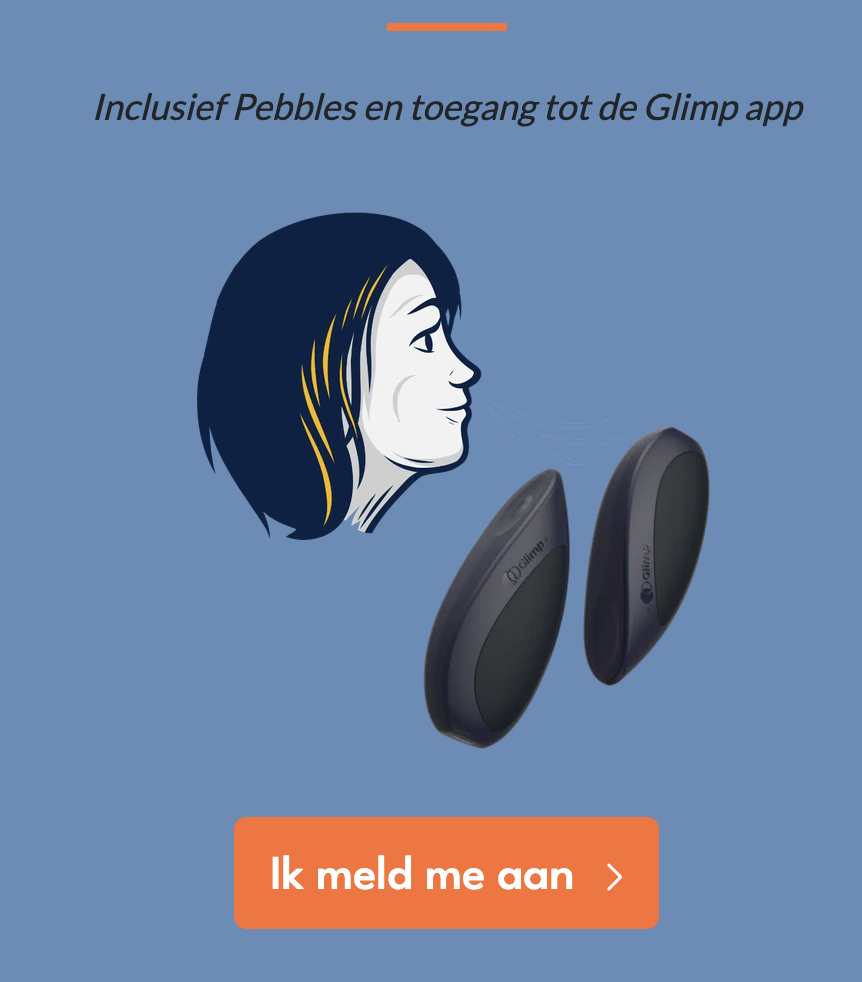Tap the 'Ik meld me aan' button
The height and width of the screenshot is (982, 862).
446,873
